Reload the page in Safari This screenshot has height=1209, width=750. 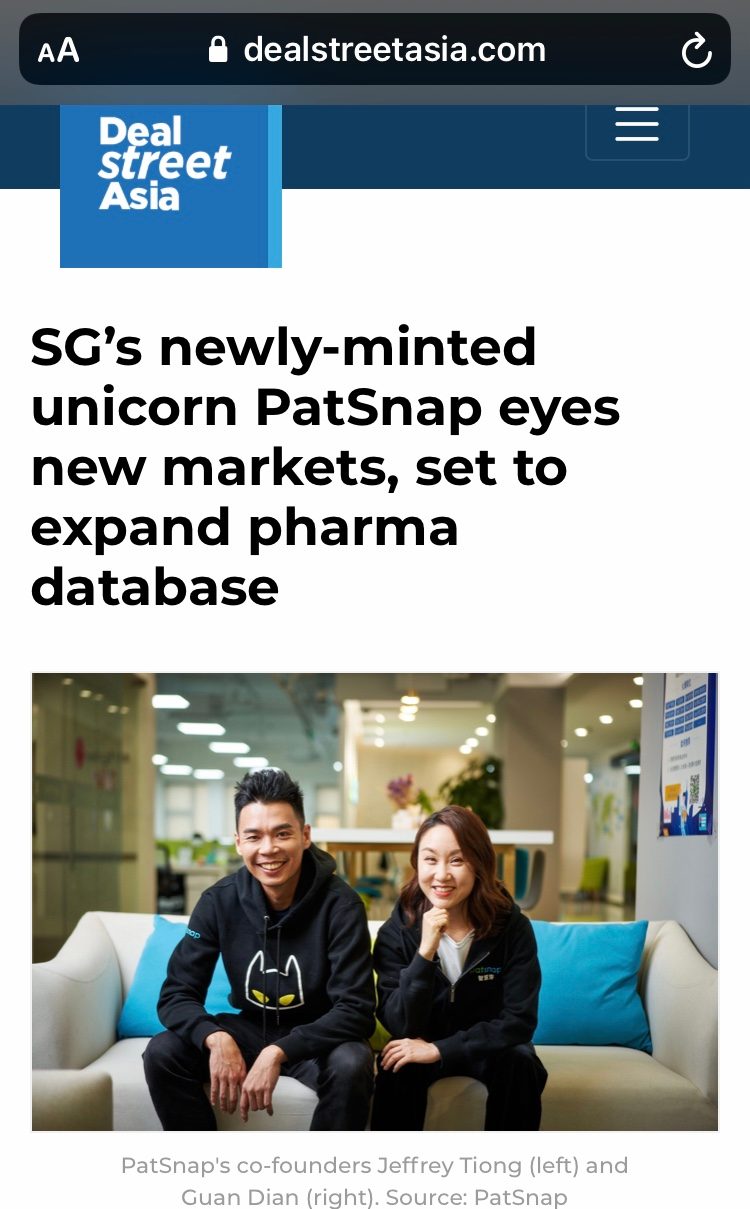point(696,50)
